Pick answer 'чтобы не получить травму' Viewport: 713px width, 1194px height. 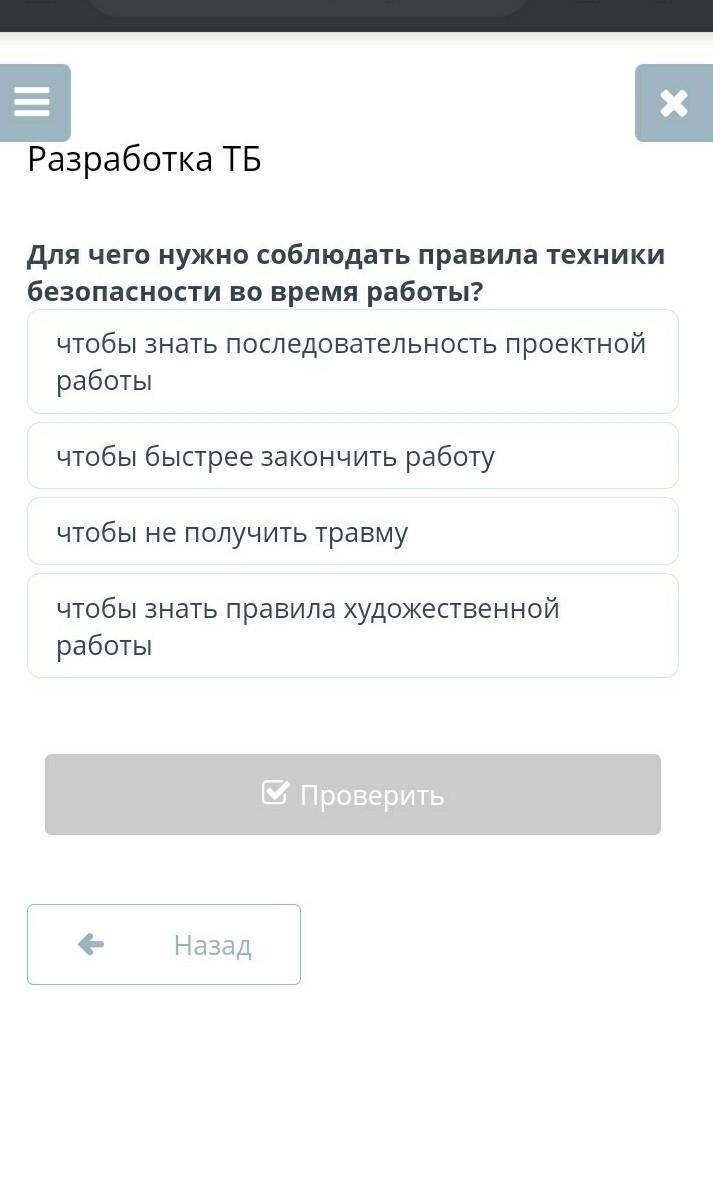352,532
